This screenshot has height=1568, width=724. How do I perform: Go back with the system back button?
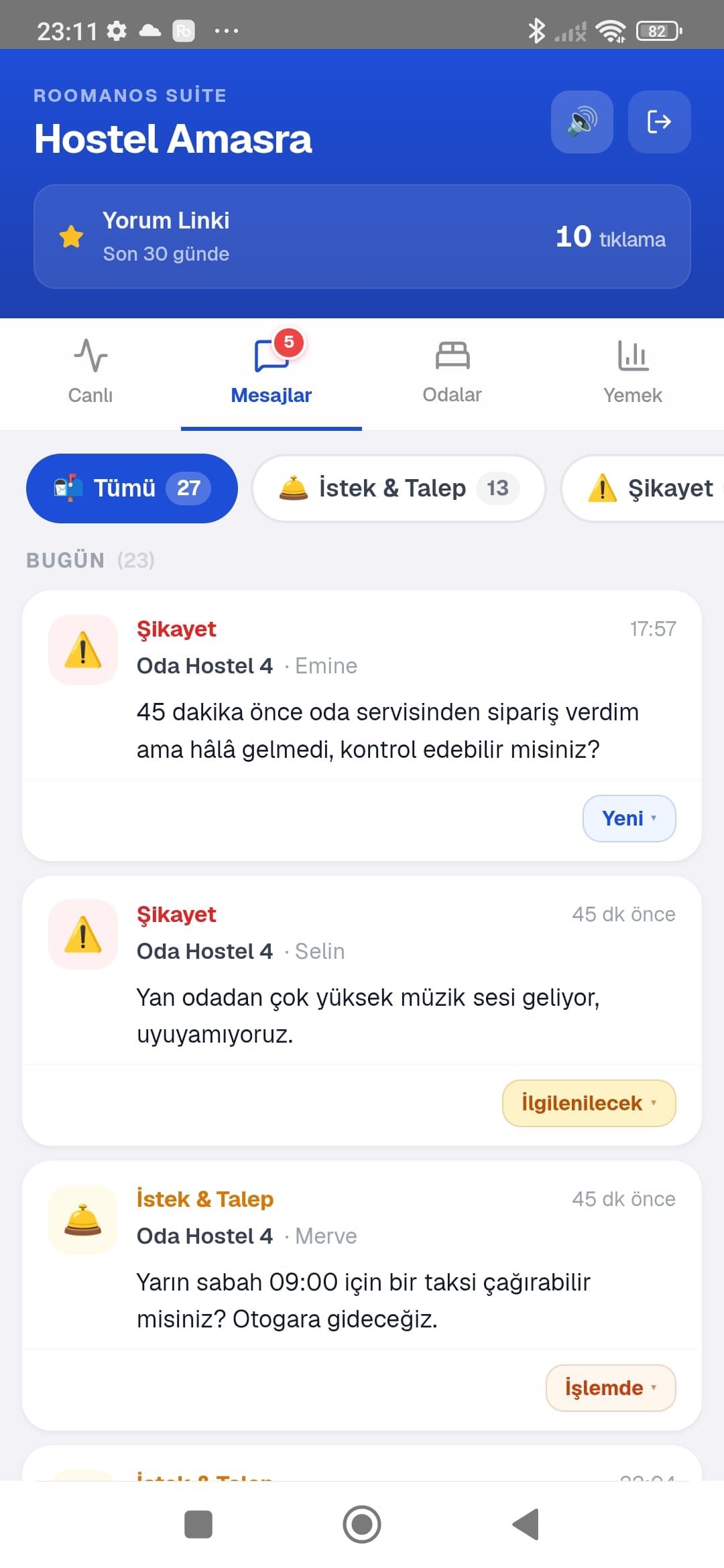pos(526,1524)
